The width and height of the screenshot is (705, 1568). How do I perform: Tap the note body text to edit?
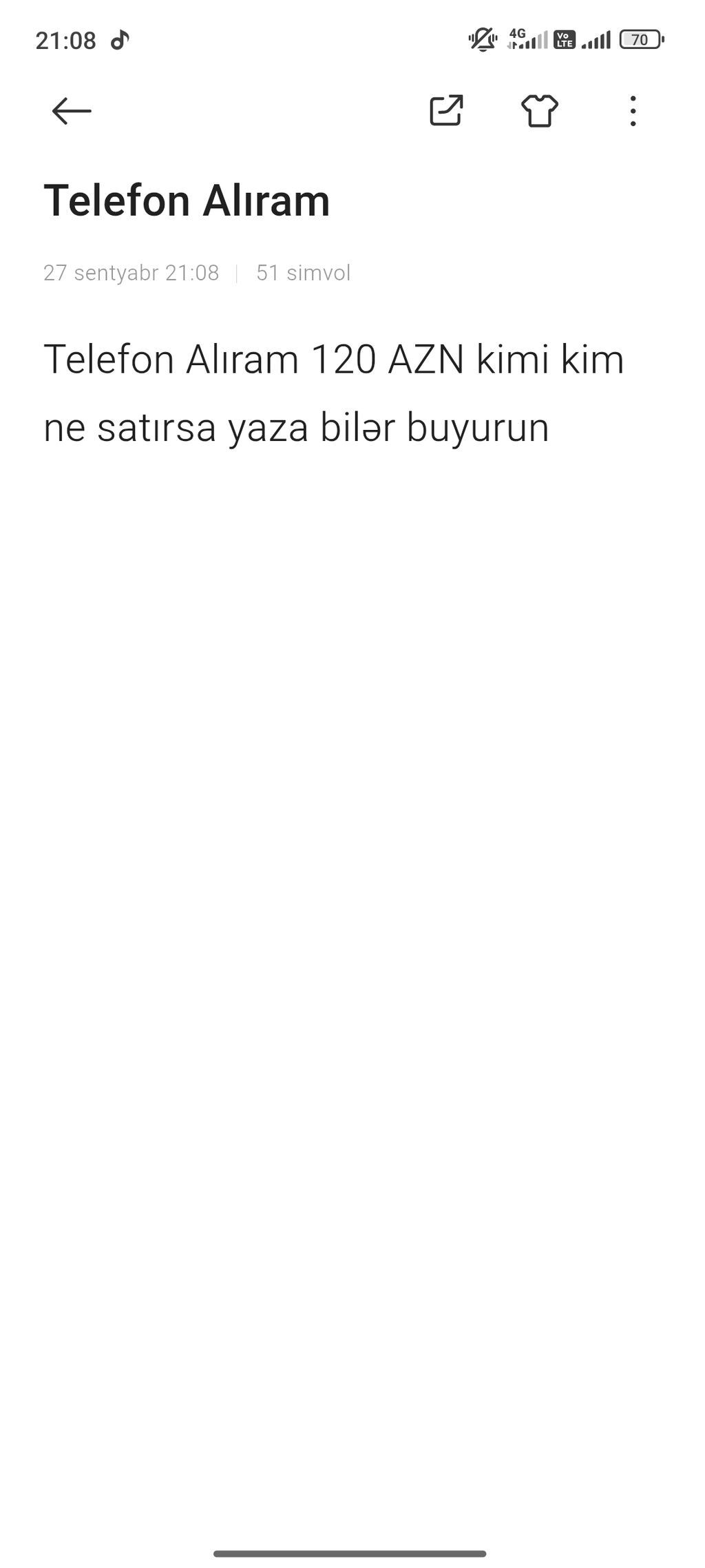334,393
